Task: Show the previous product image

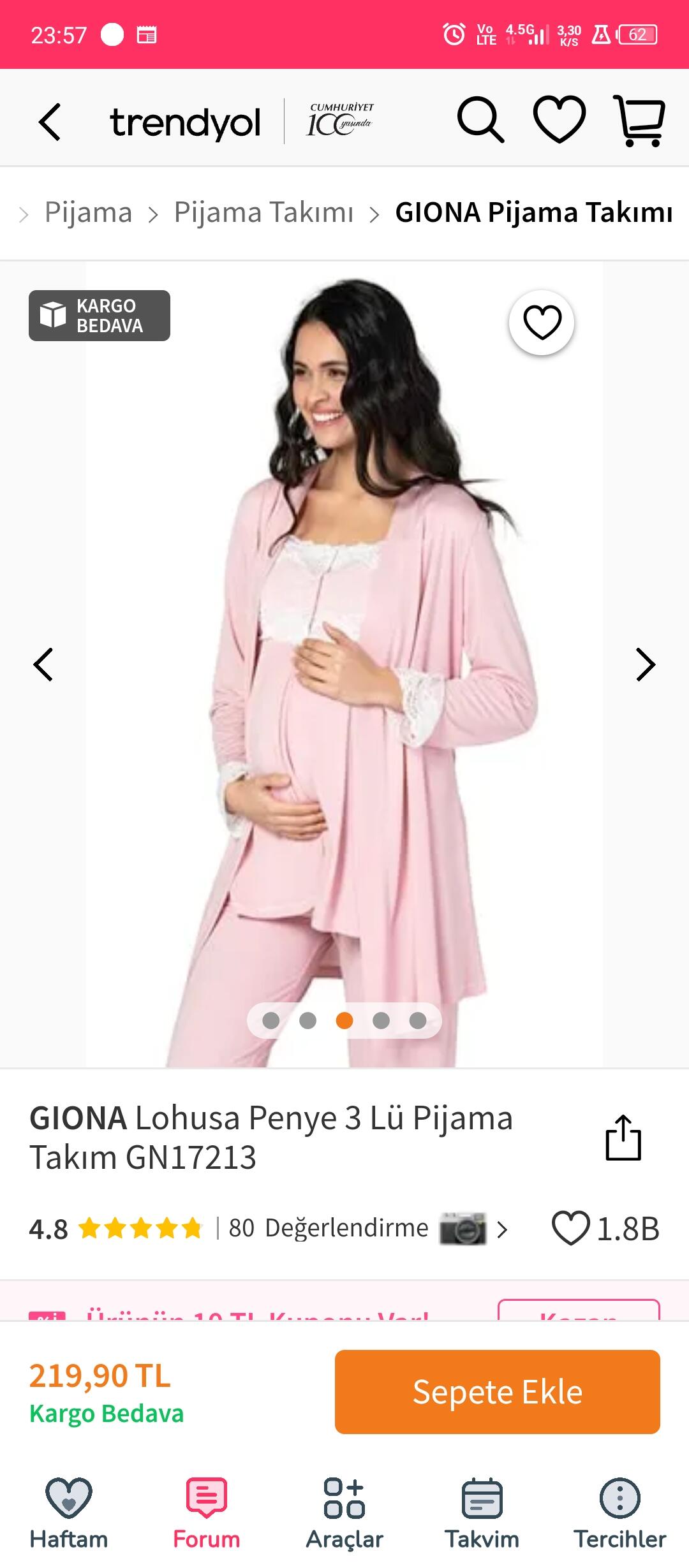Action: (x=43, y=665)
